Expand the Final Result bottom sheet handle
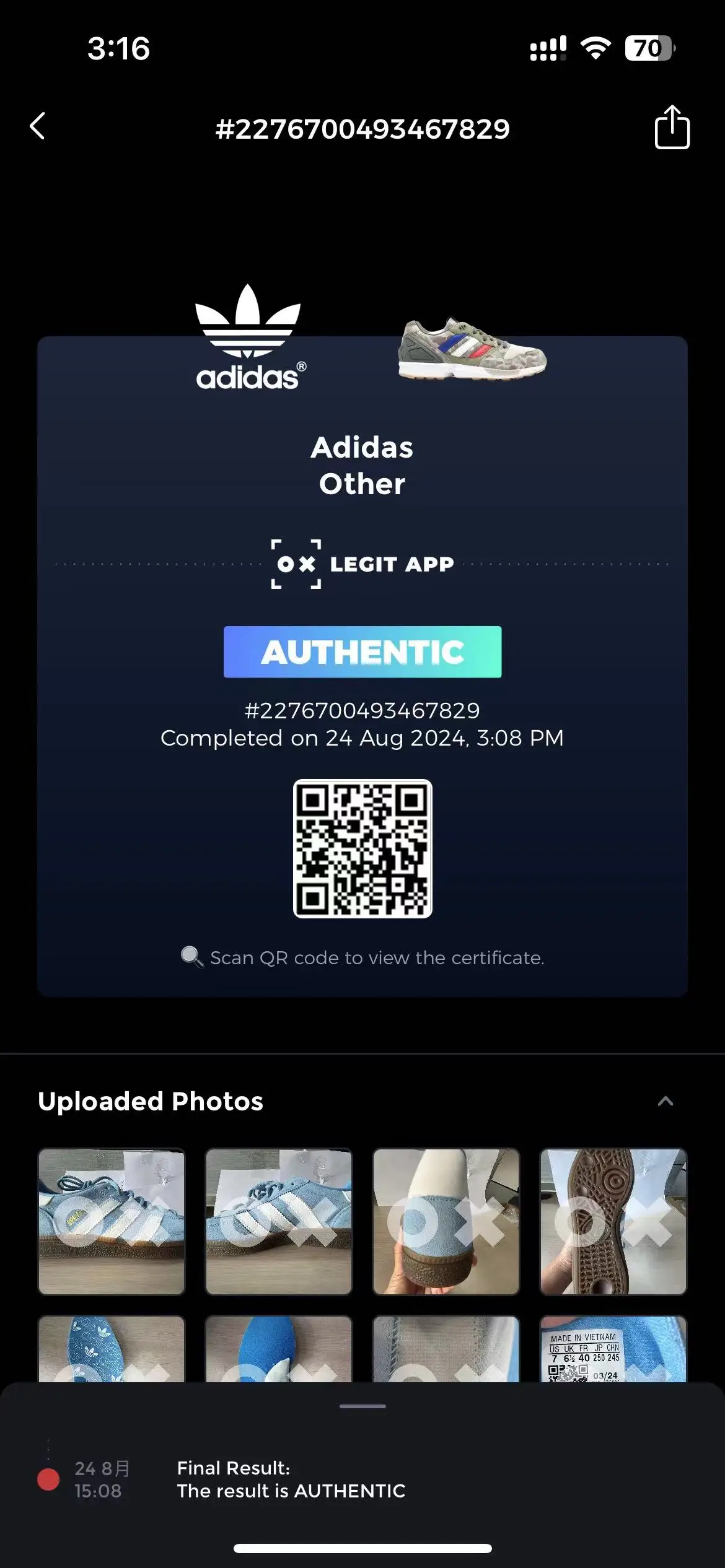The width and height of the screenshot is (725, 1568). point(362,1406)
